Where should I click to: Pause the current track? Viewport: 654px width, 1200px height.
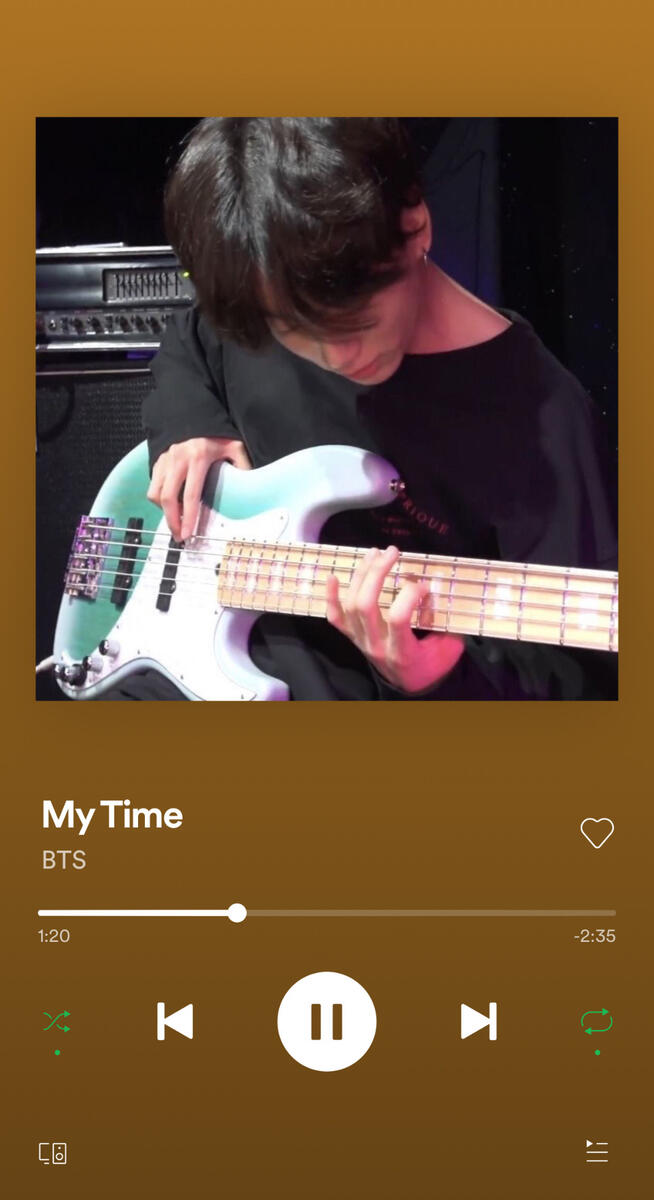(x=326, y=1021)
